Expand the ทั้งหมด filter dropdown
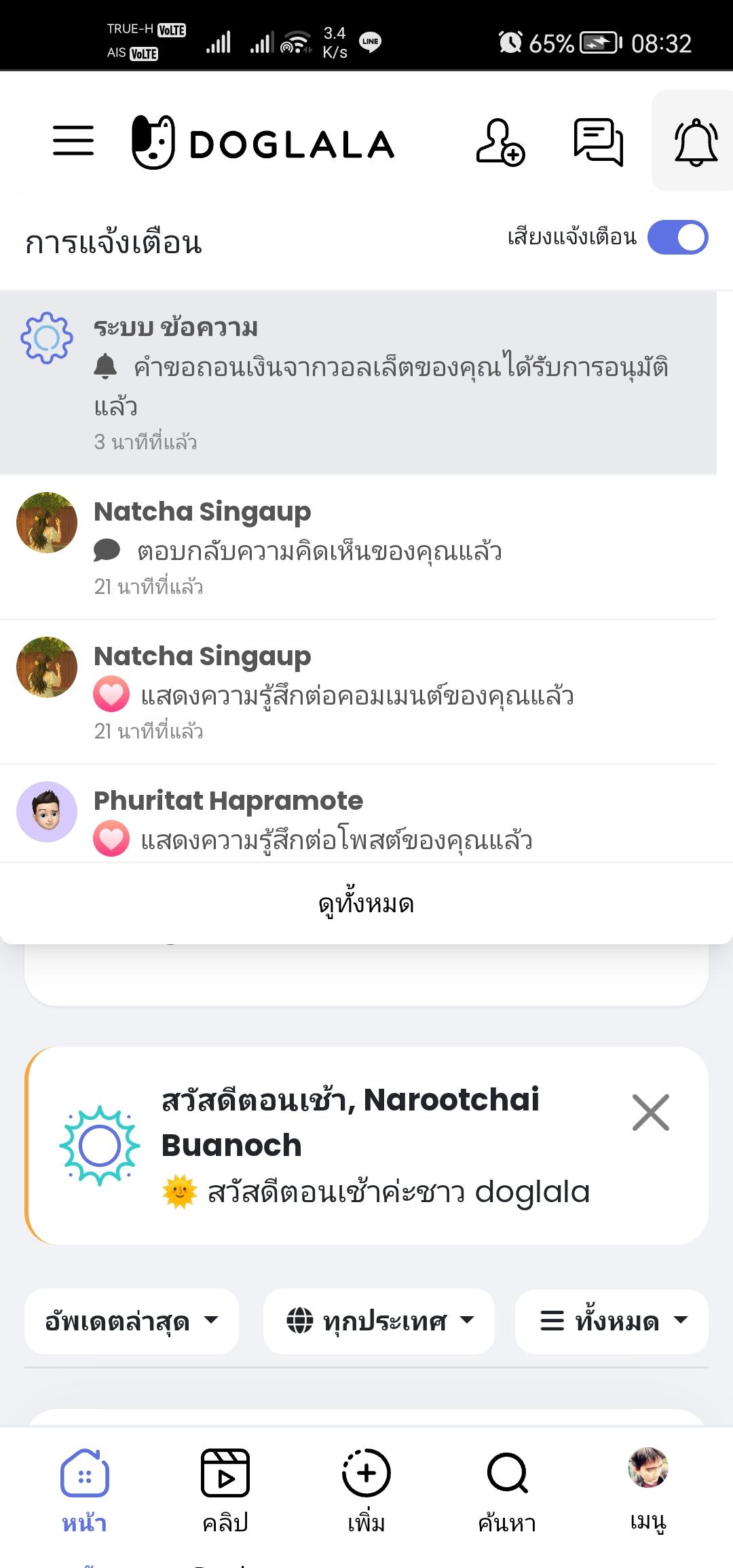 point(612,1321)
